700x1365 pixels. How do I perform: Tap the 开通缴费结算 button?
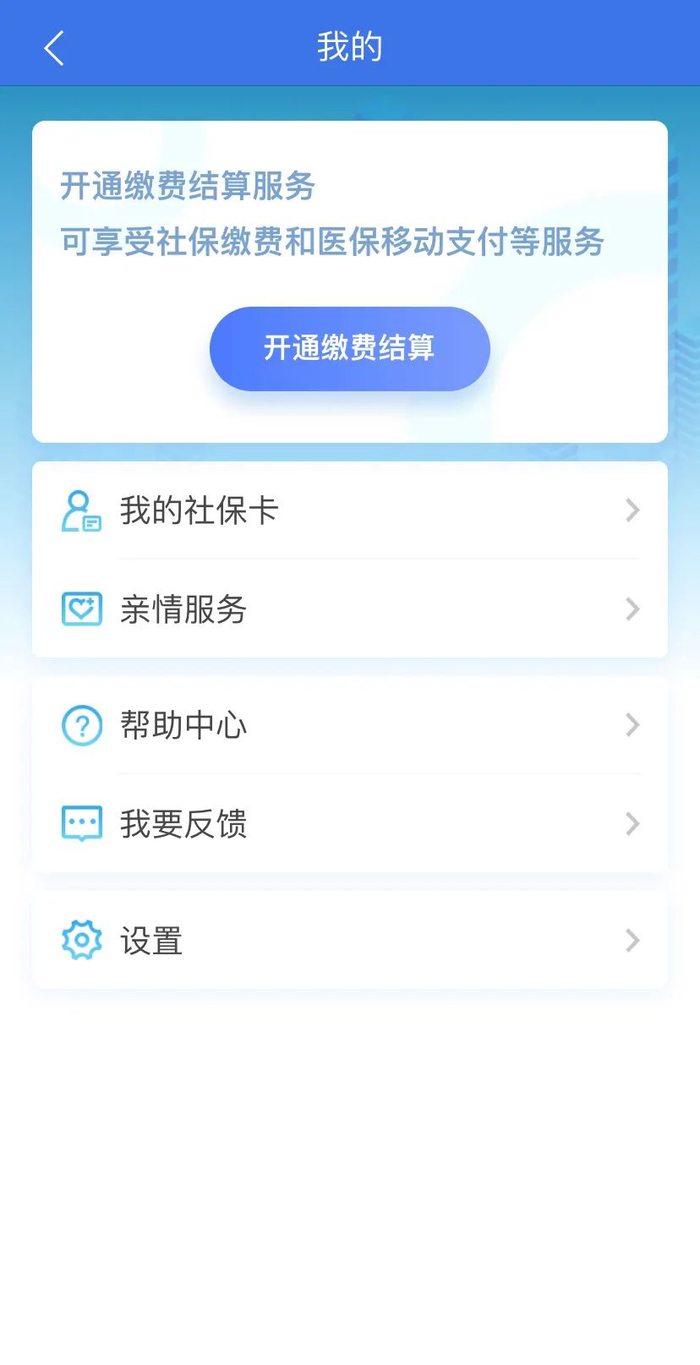pyautogui.click(x=350, y=348)
